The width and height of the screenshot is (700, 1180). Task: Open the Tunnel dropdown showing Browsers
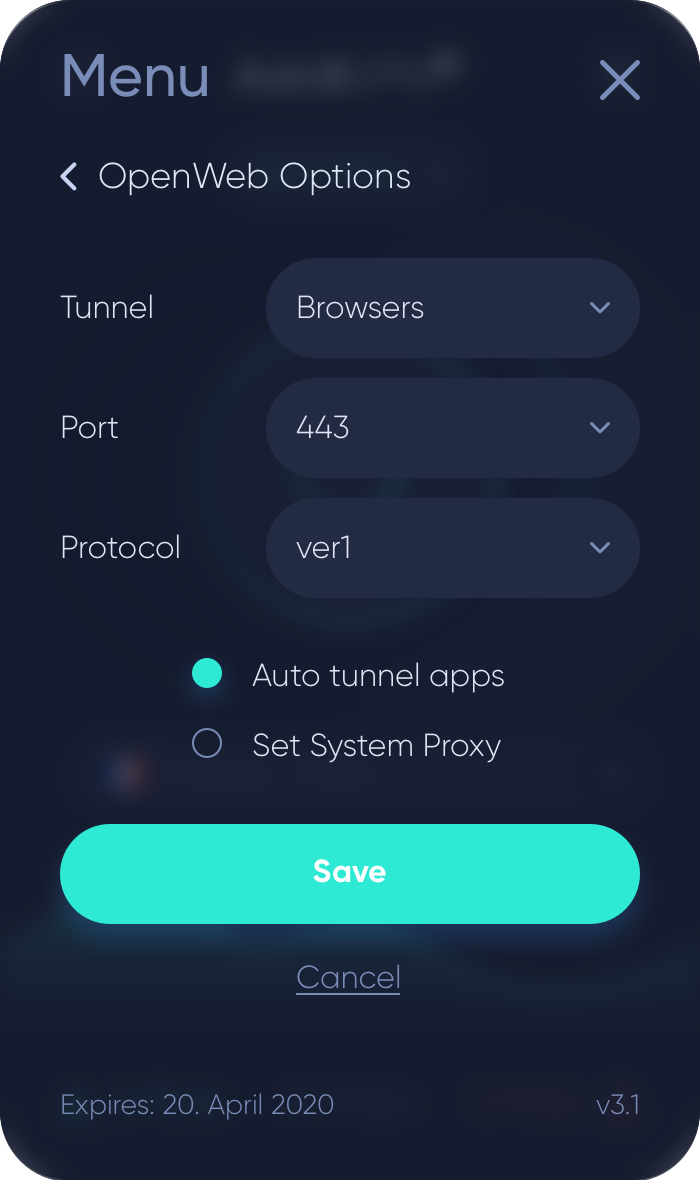pos(452,308)
